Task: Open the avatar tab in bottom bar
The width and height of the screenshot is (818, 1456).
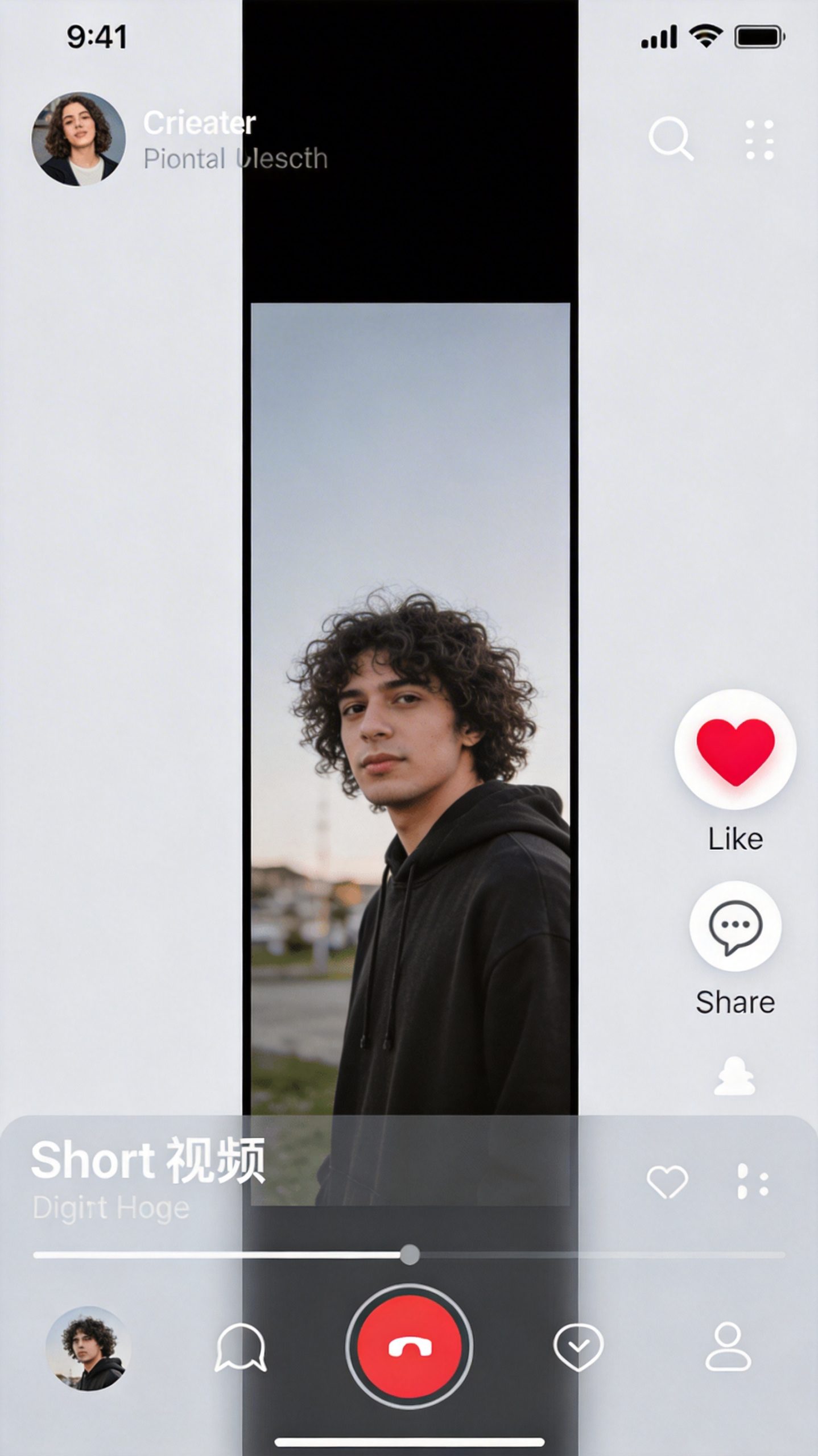Action: [88, 1349]
